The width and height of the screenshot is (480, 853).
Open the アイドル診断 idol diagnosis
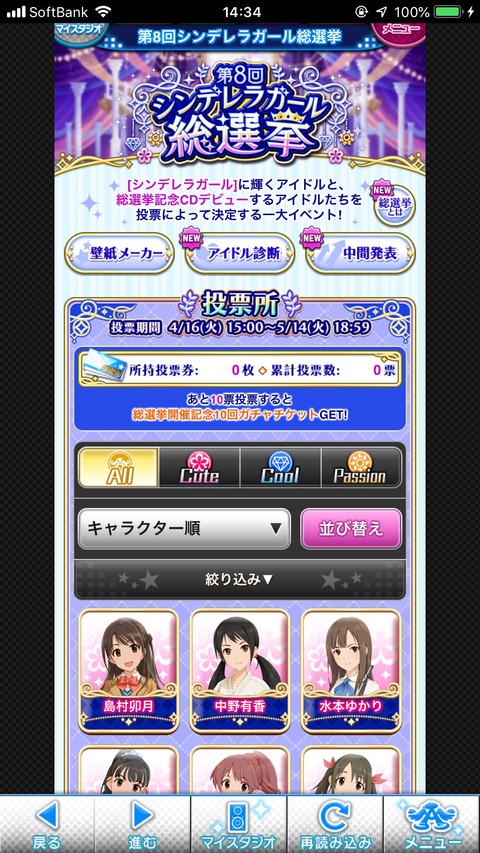[240, 254]
